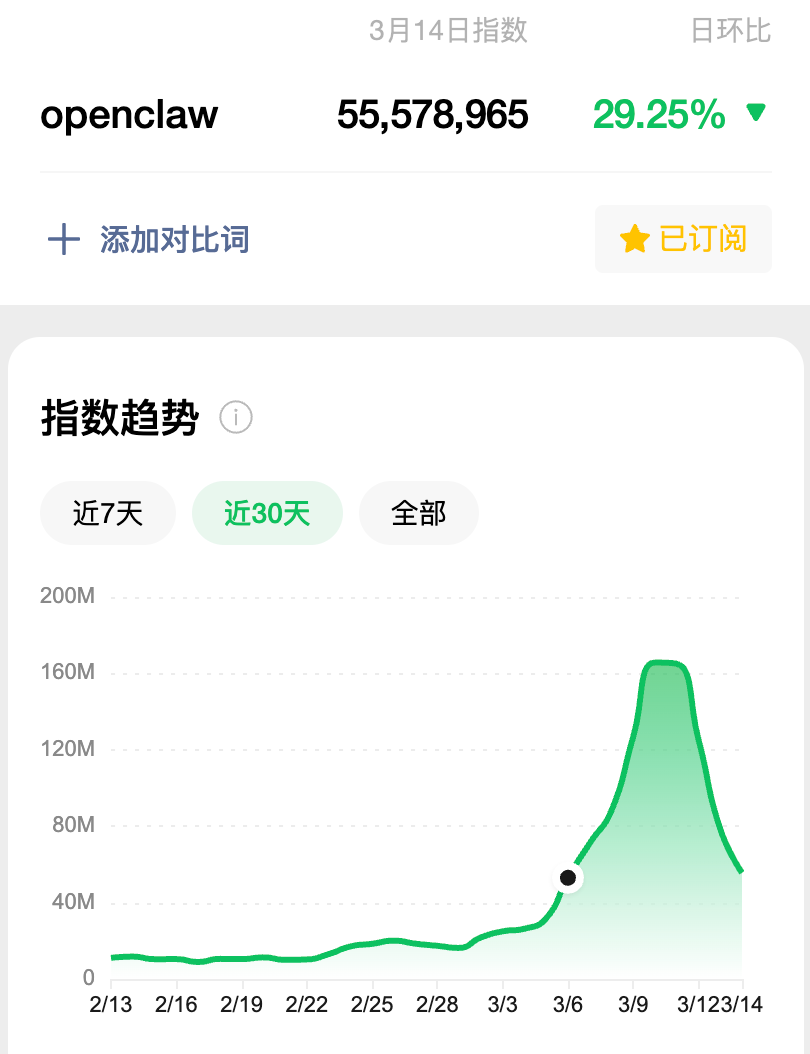This screenshot has width=810, height=1054.
Task: Click the keyword name openclaw
Action: 129,114
